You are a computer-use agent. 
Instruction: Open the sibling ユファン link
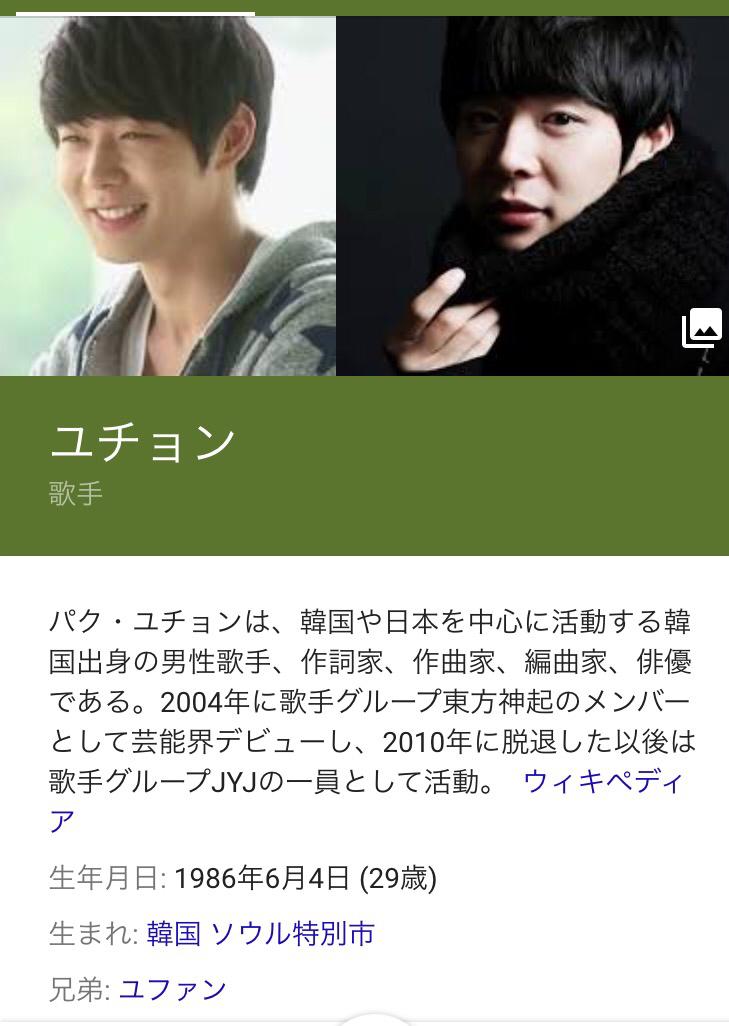[173, 990]
